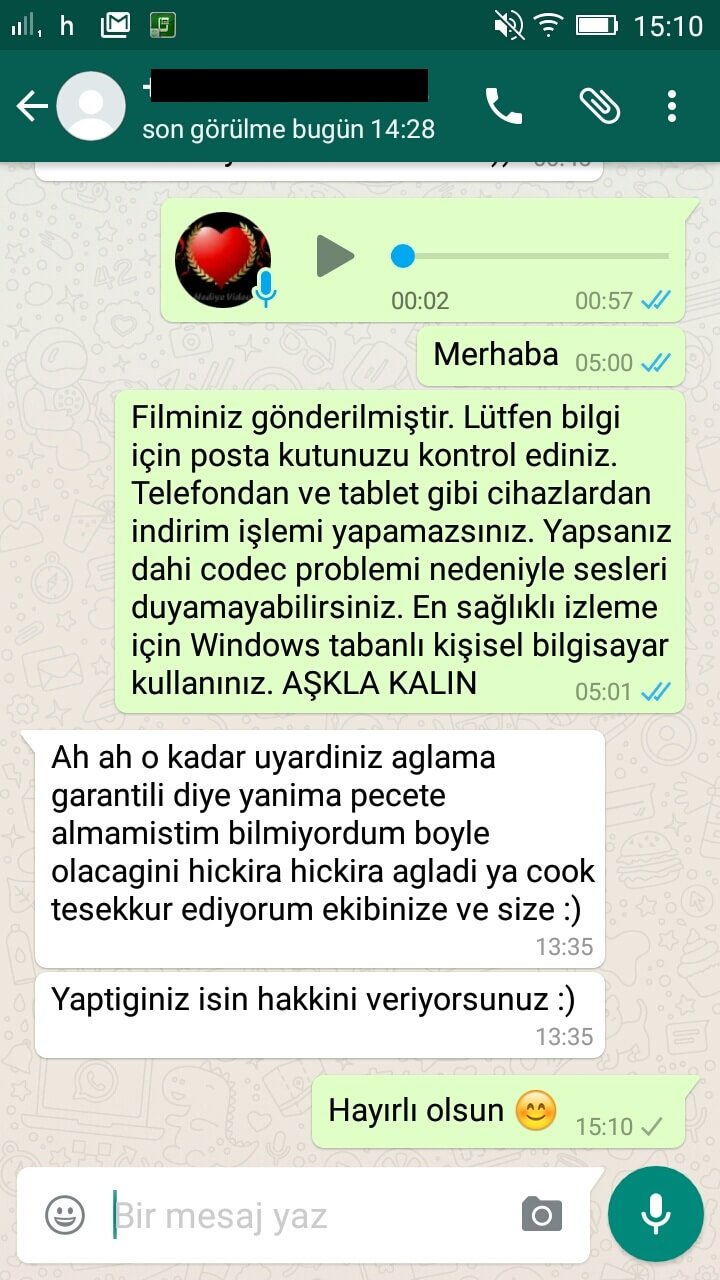The width and height of the screenshot is (720, 1280).
Task: Play the voice message
Action: click(x=335, y=257)
